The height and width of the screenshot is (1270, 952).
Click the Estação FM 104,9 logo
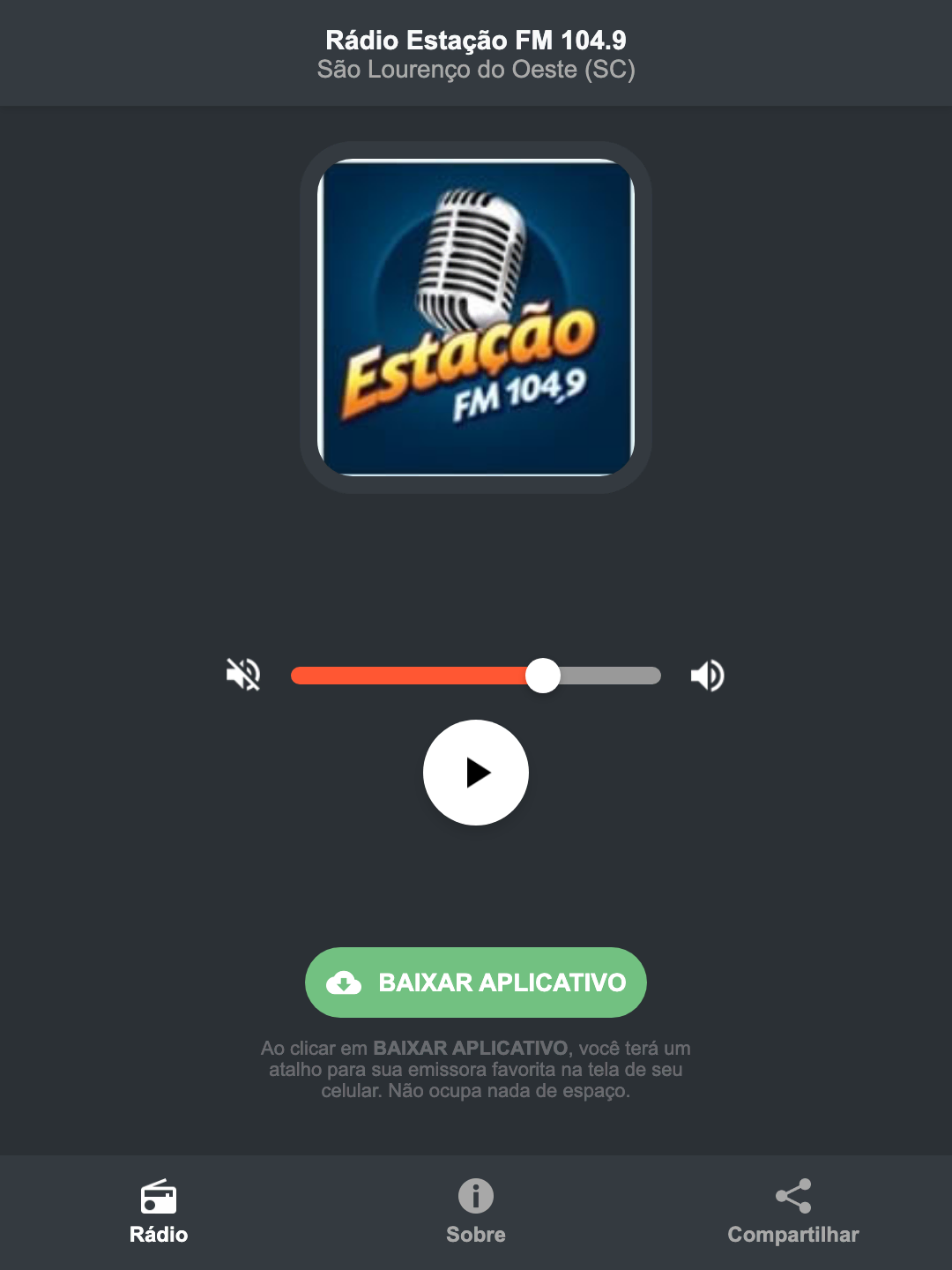[475, 315]
